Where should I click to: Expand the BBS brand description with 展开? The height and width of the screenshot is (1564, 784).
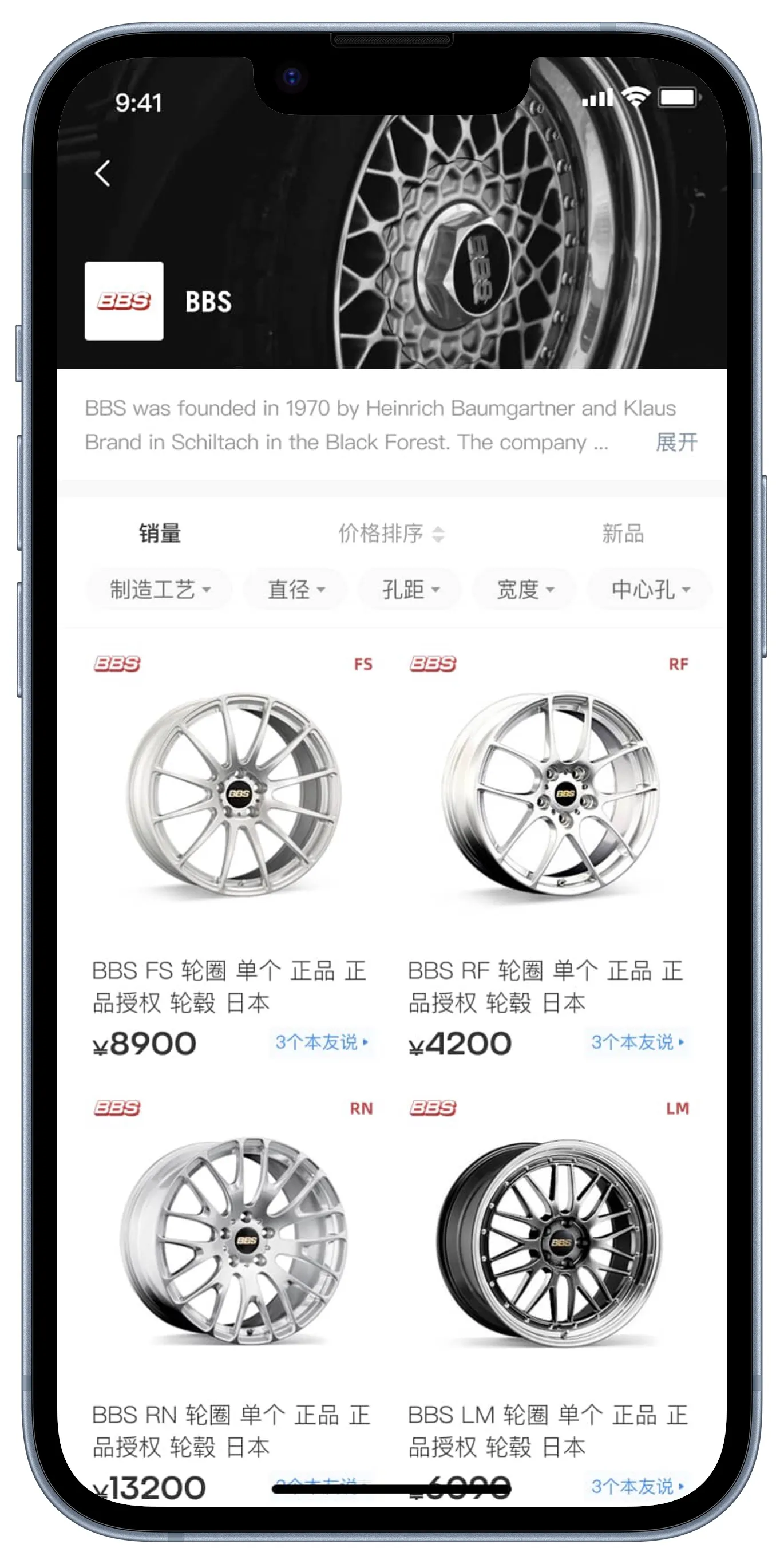tap(676, 442)
